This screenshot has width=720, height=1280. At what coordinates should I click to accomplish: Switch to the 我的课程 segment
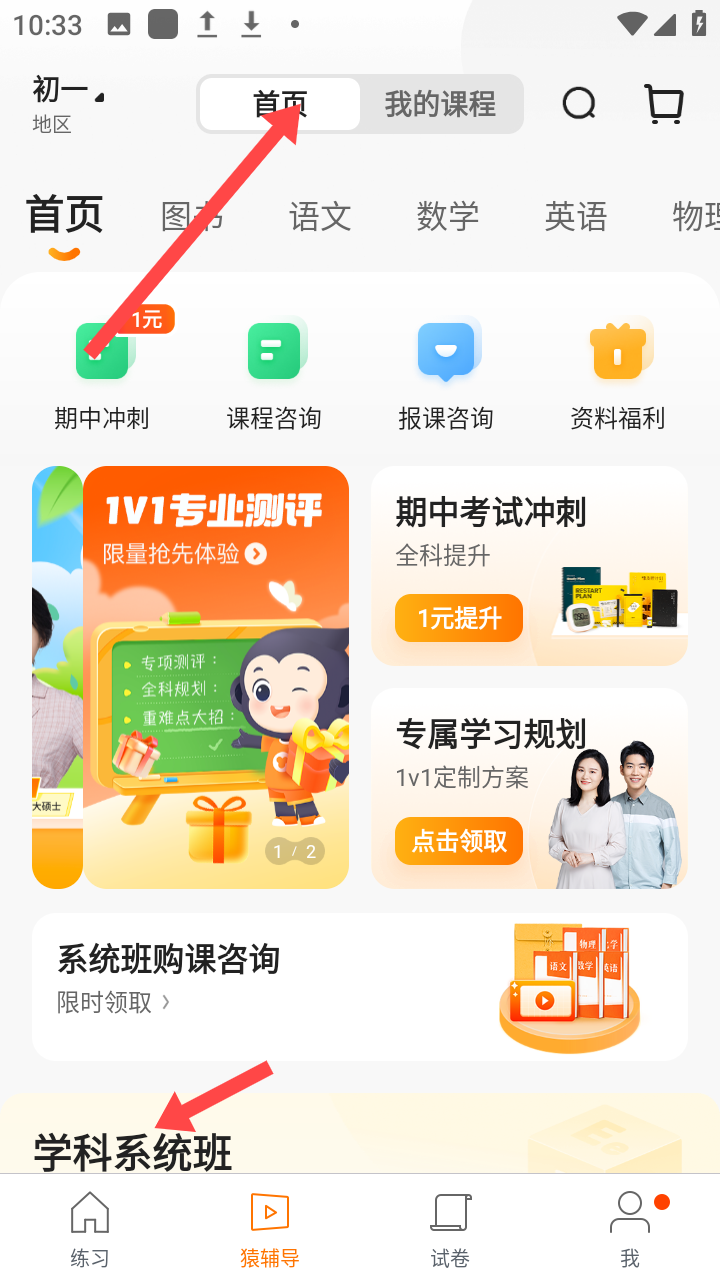440,104
